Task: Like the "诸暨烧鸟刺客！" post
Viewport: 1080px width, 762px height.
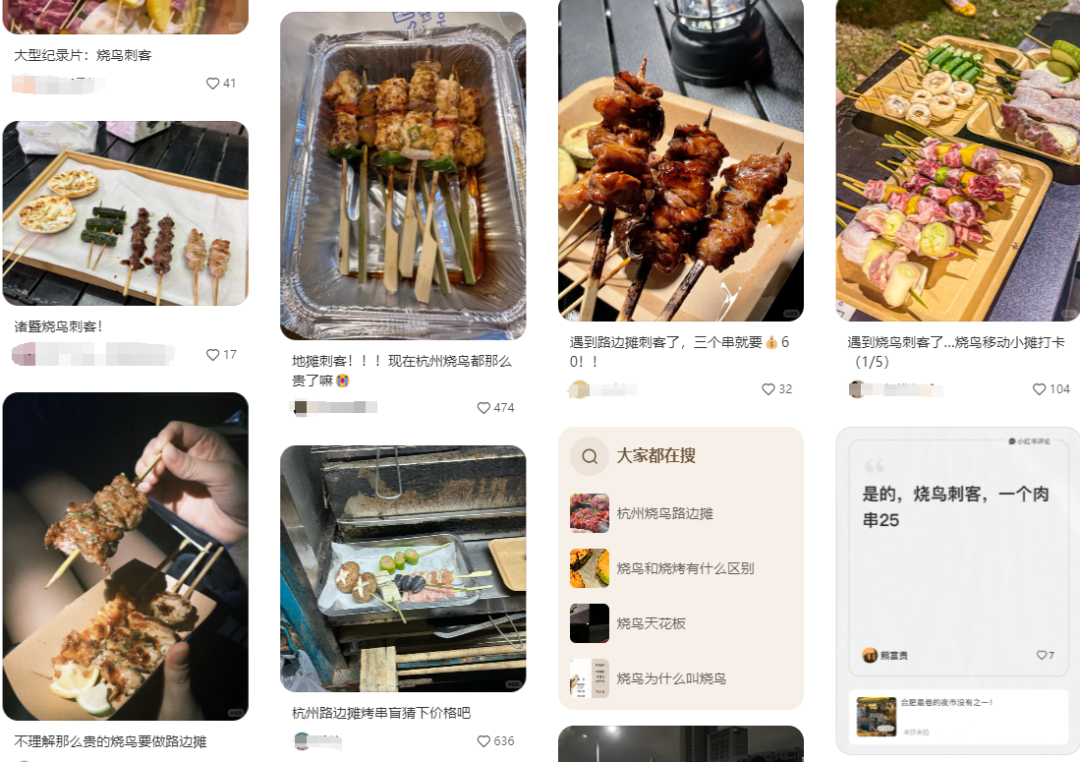Action: pos(212,355)
